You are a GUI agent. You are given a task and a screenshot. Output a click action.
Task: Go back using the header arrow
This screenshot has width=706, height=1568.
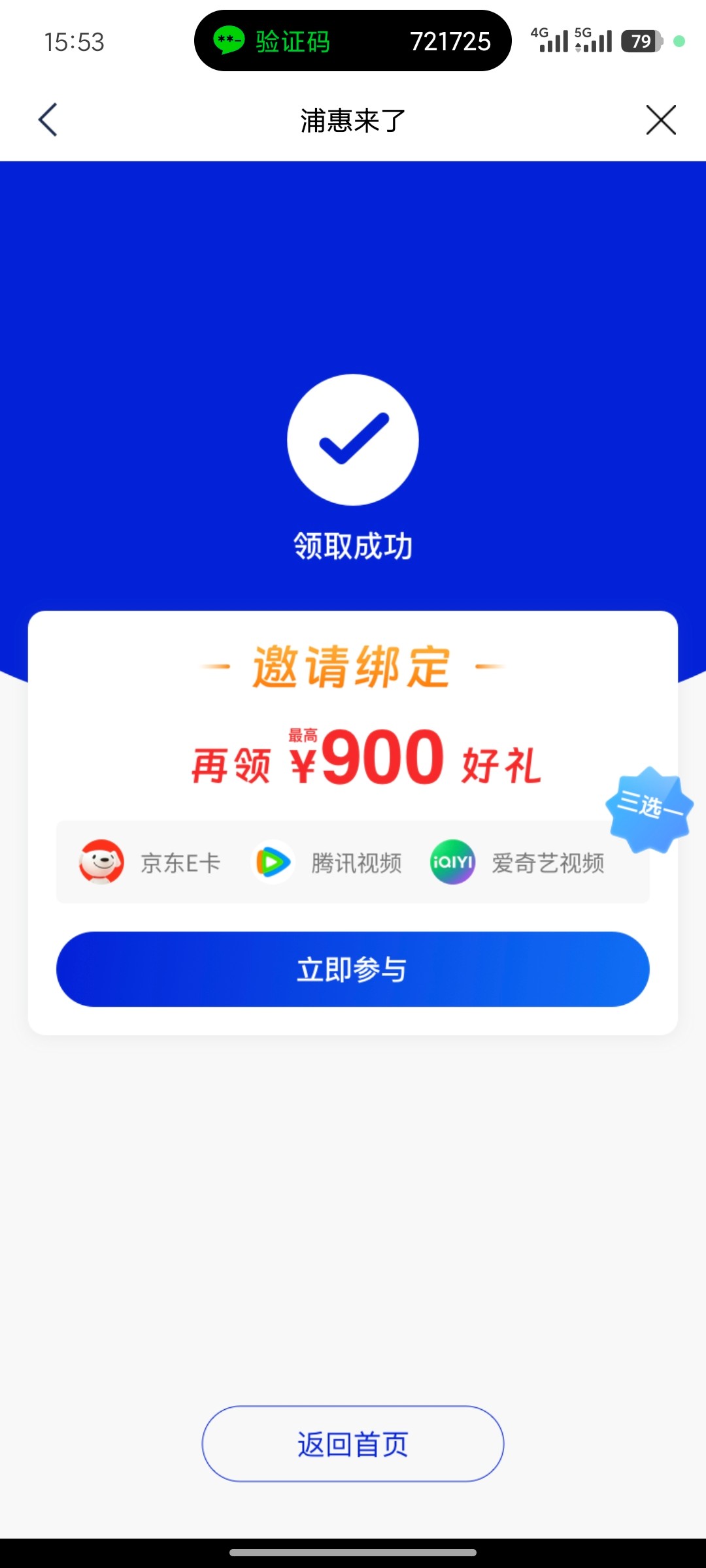tap(48, 120)
